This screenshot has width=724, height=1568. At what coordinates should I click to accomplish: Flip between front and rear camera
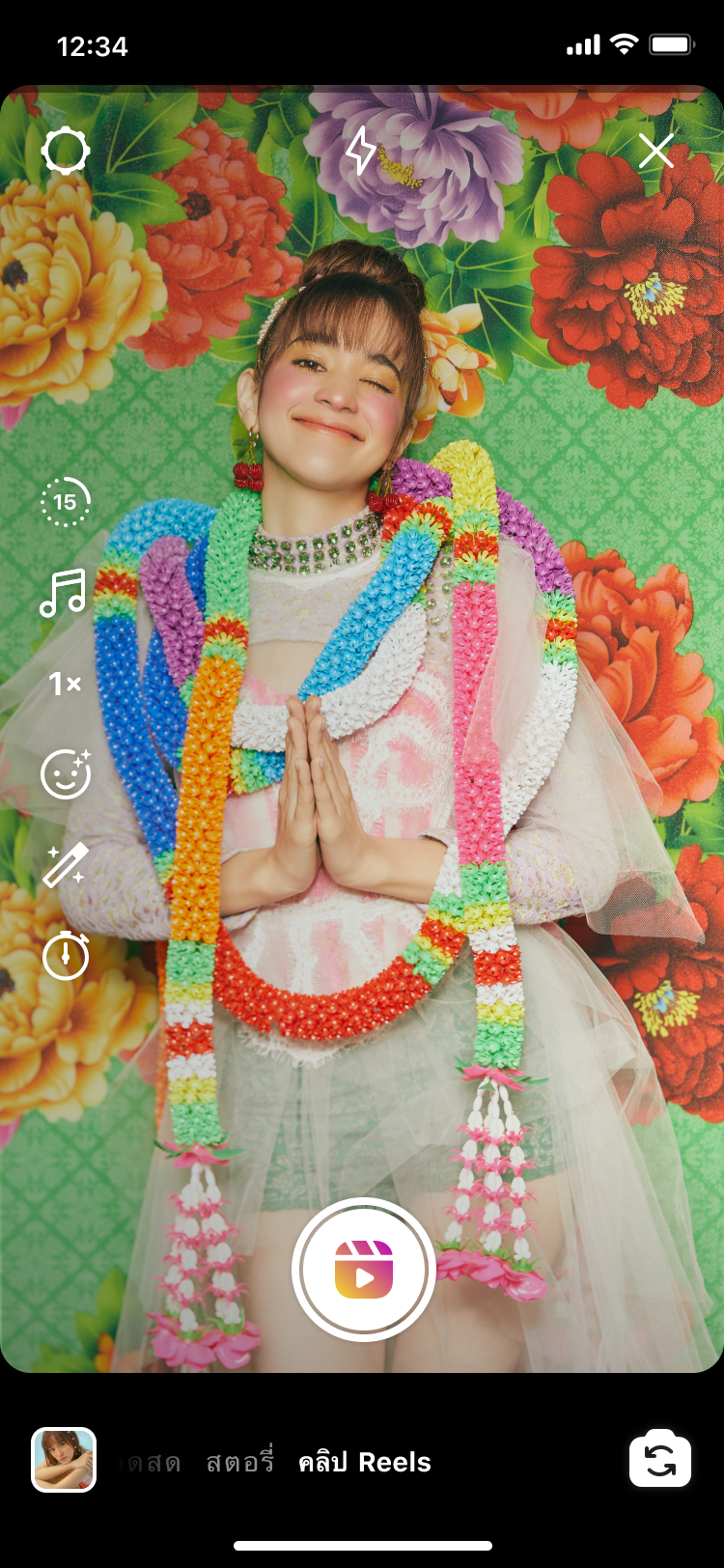[x=660, y=1460]
